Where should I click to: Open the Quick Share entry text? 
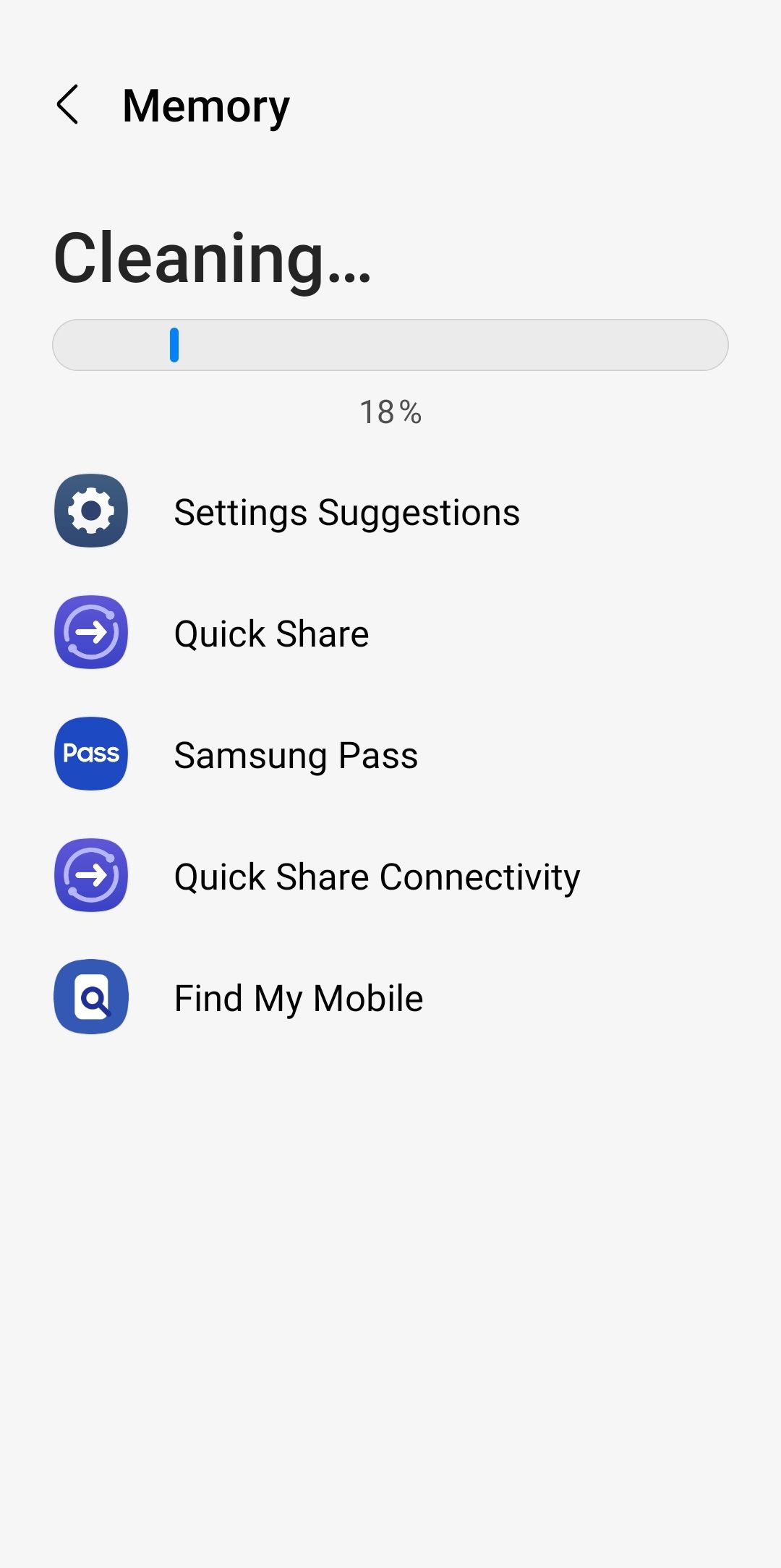point(270,633)
